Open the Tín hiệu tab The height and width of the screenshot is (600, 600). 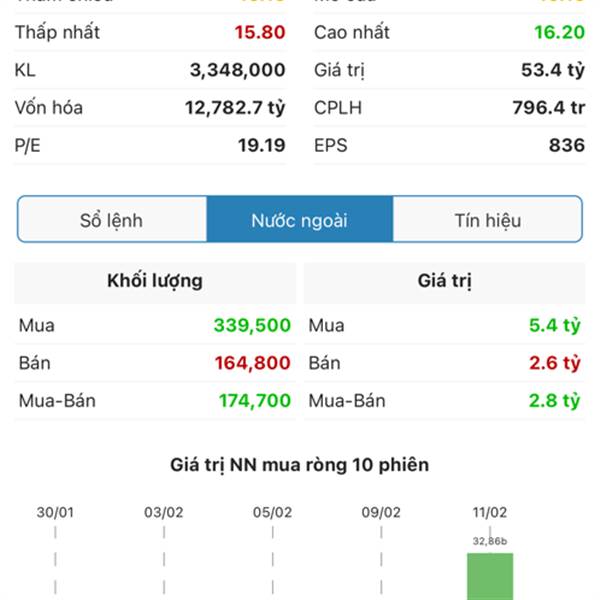pos(487,220)
